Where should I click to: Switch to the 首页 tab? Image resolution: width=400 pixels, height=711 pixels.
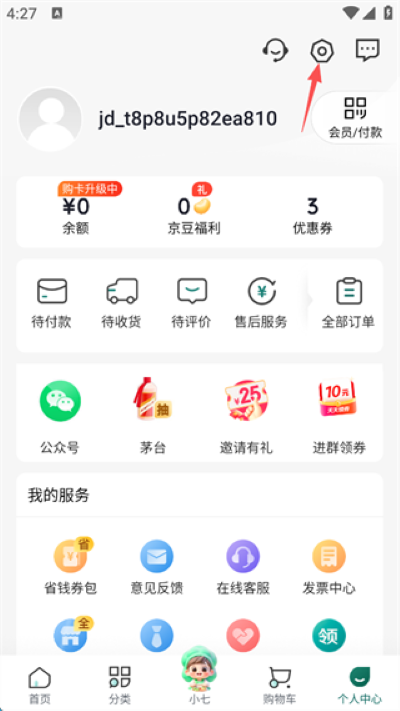40,684
